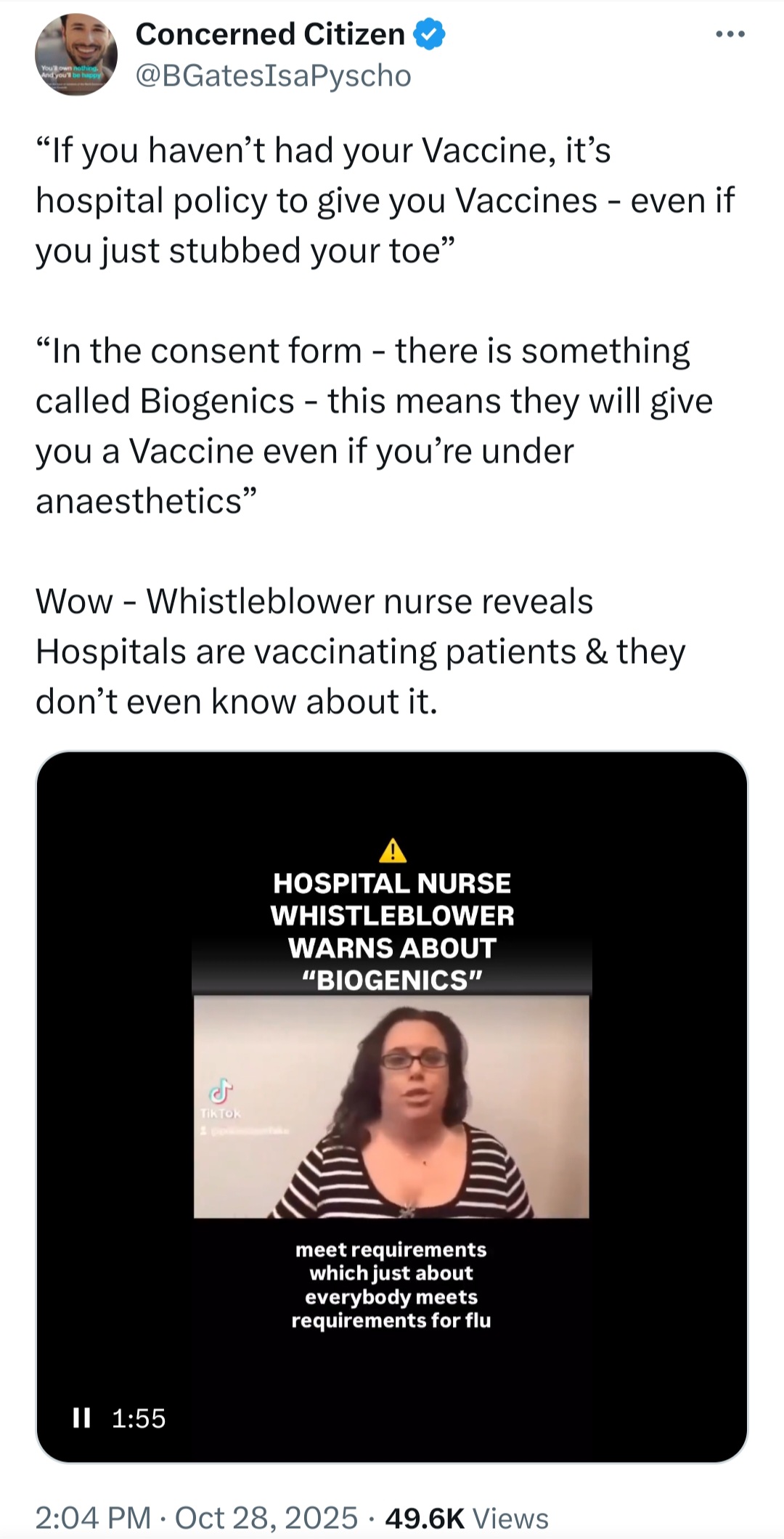Open Concerned Citizen's profile picture
This screenshot has width=784, height=1539.
[75, 54]
